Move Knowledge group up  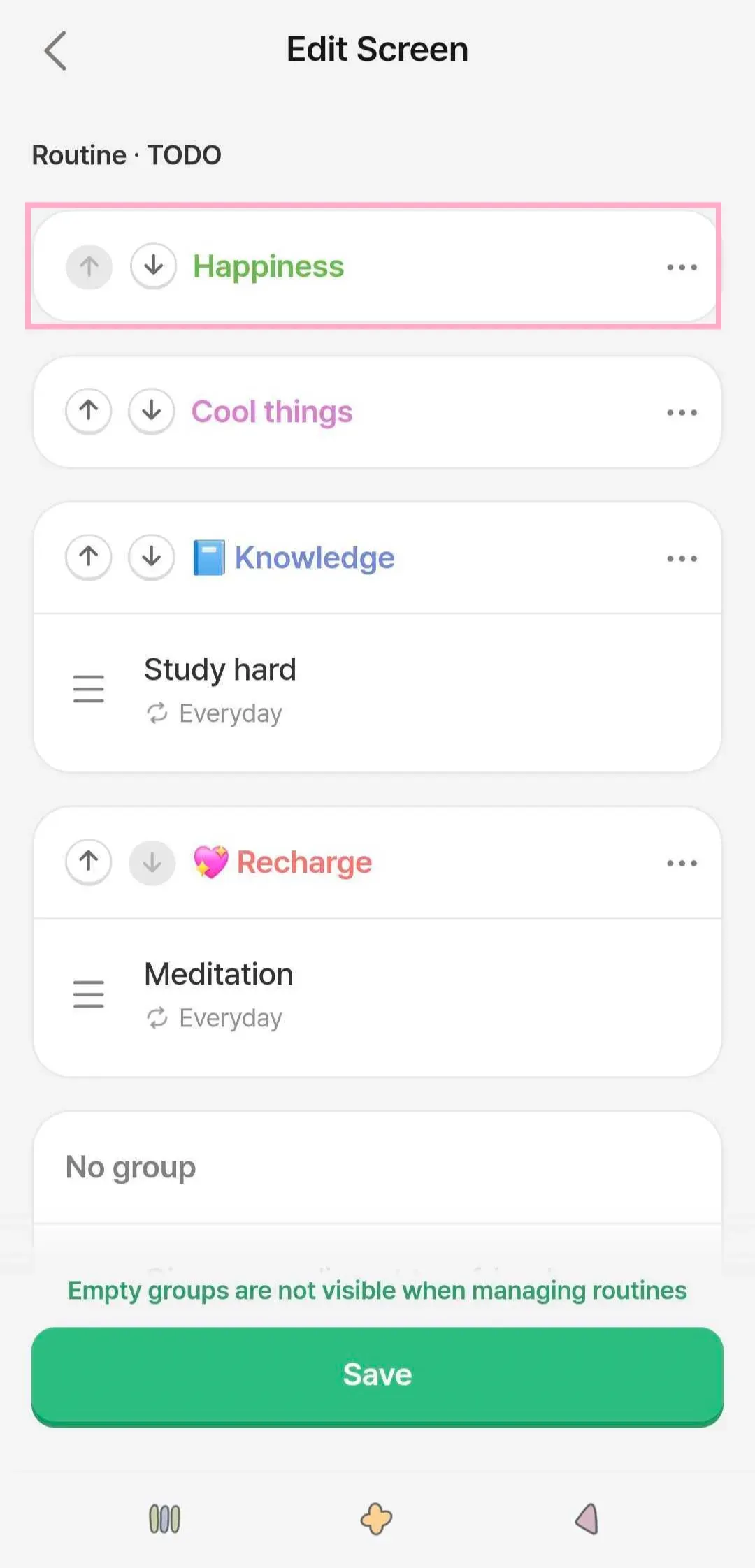(x=89, y=558)
